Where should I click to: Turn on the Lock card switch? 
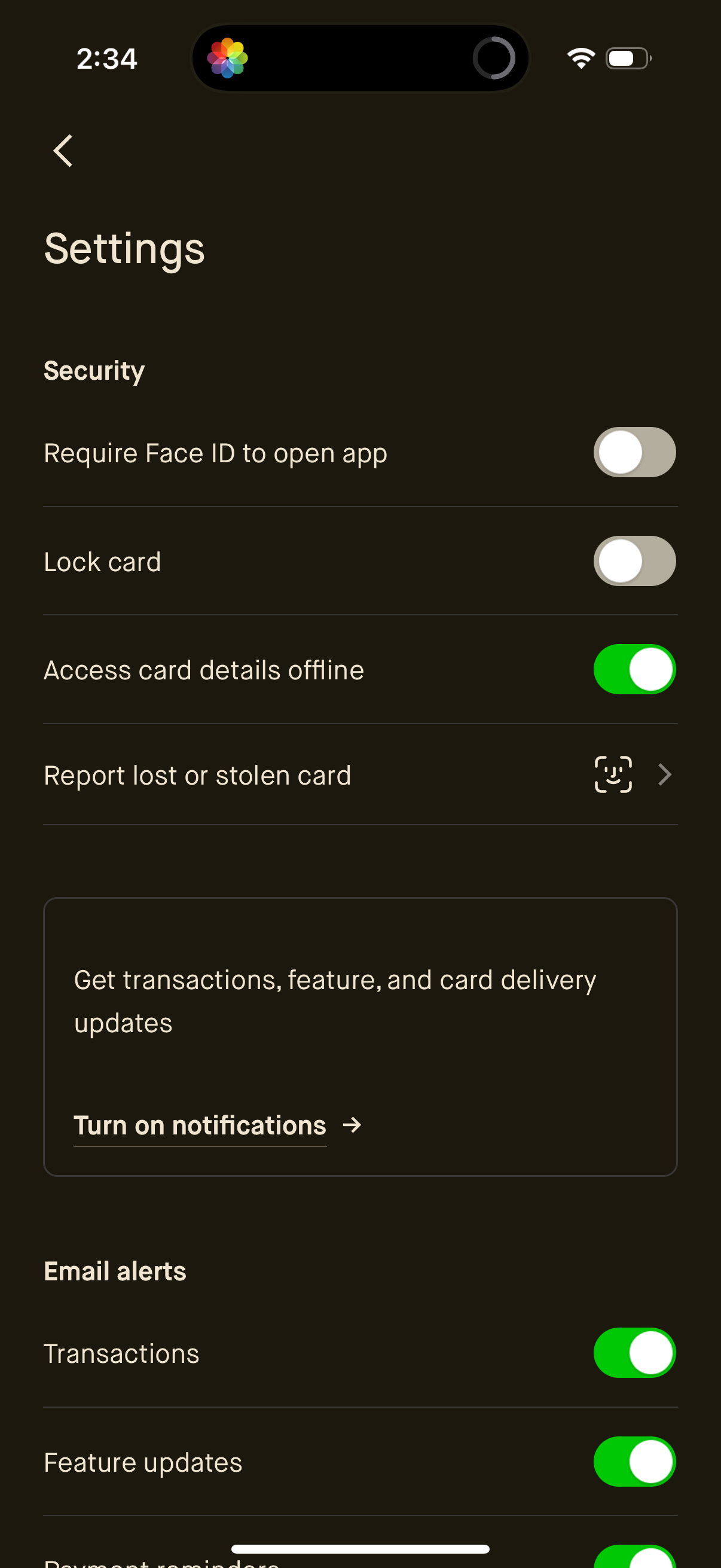click(634, 560)
